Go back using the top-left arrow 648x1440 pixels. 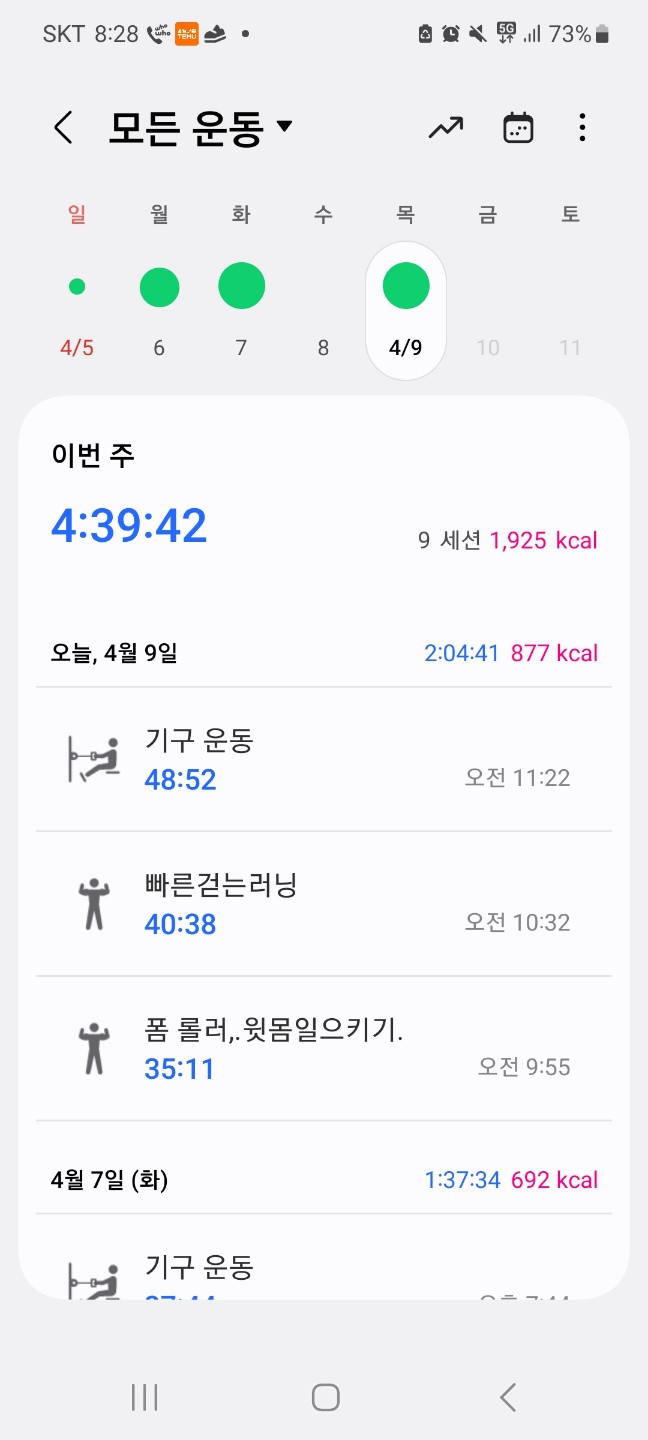(x=63, y=128)
